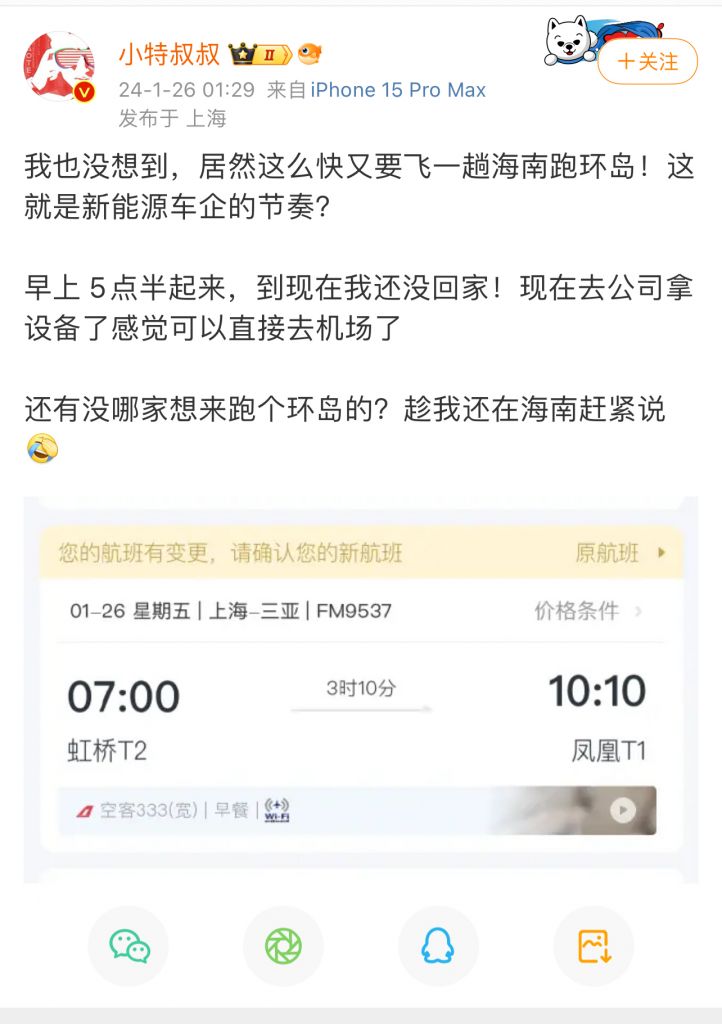Open the iPhone 15 Pro Max source link

(x=396, y=89)
